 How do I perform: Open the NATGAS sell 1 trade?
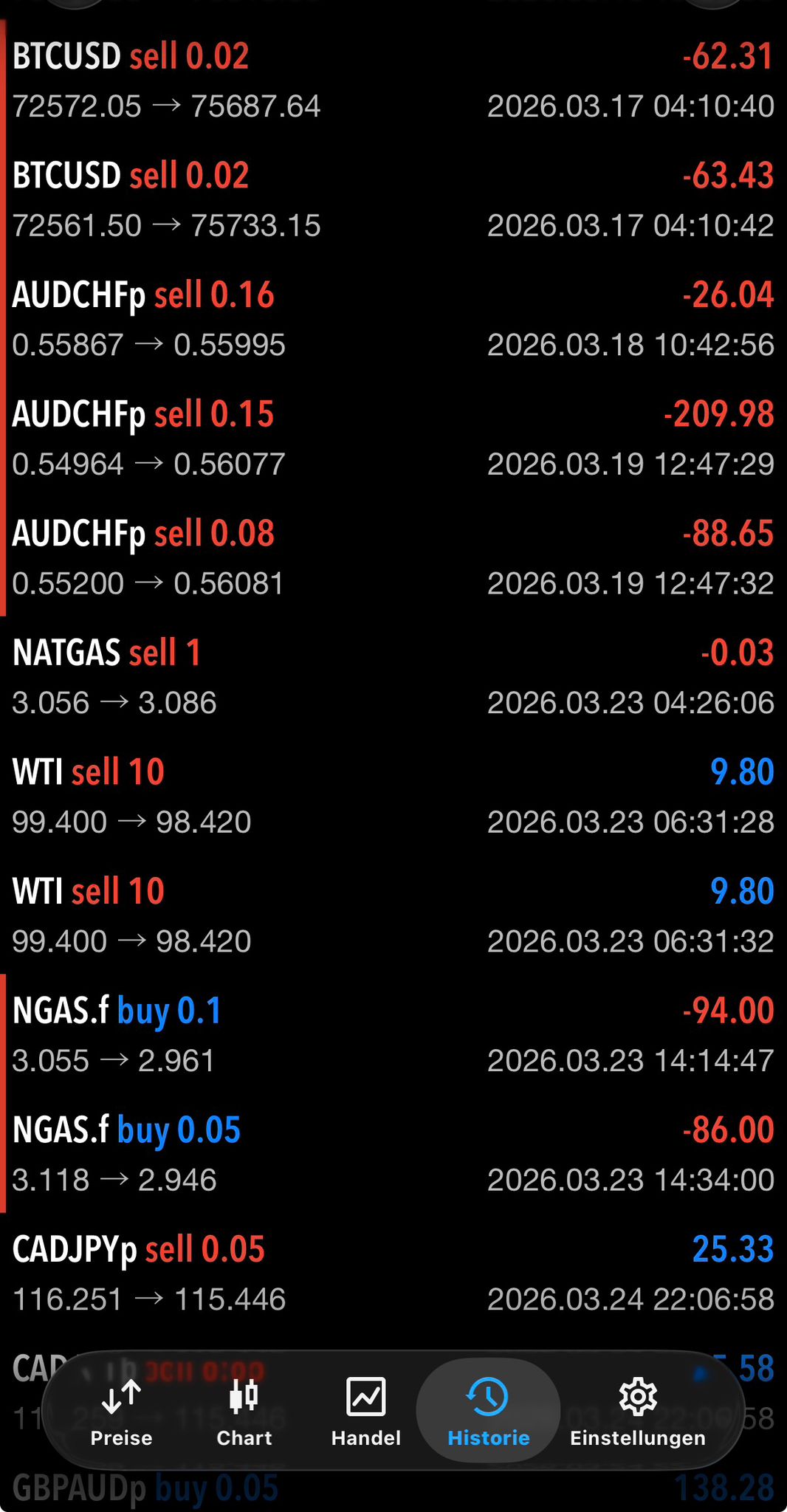coord(393,677)
